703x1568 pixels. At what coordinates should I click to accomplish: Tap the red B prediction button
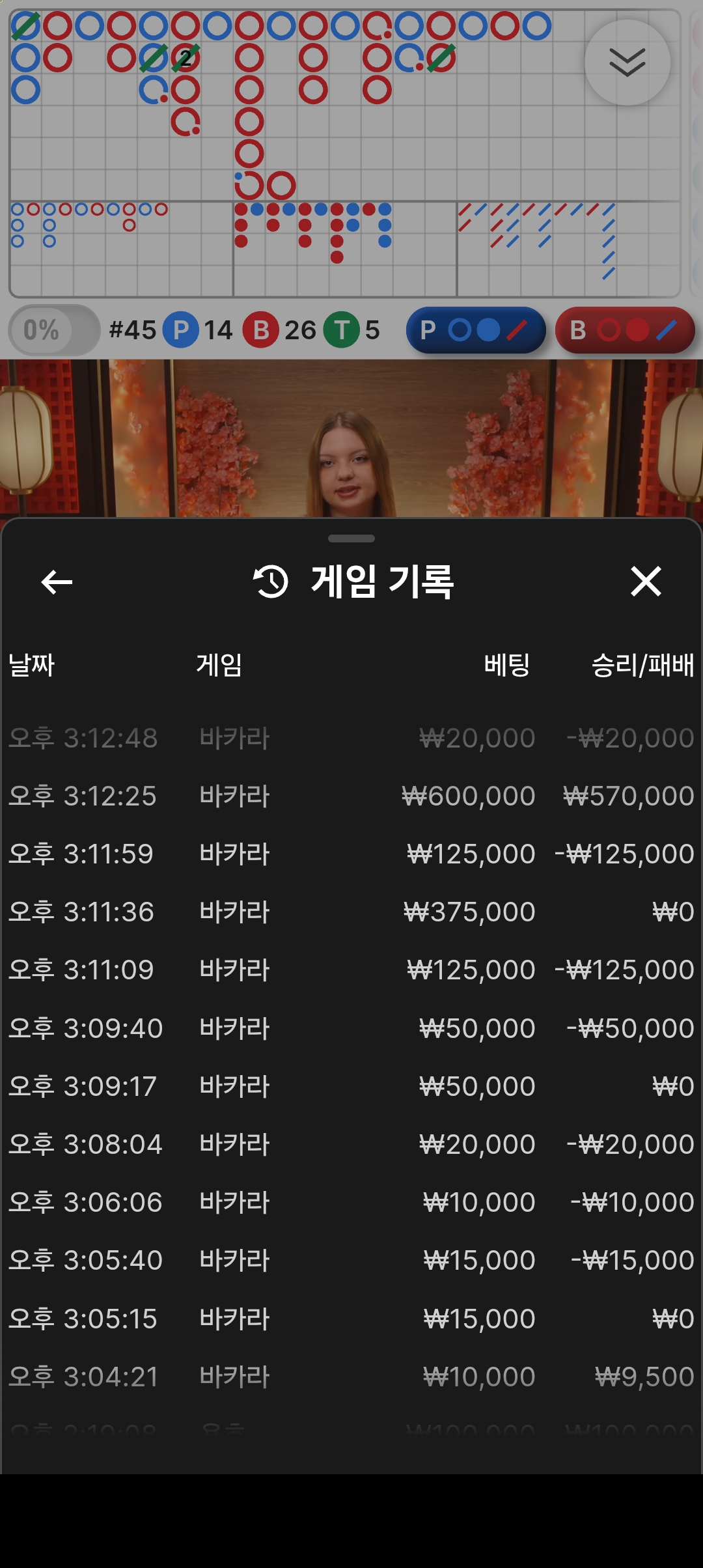[624, 330]
